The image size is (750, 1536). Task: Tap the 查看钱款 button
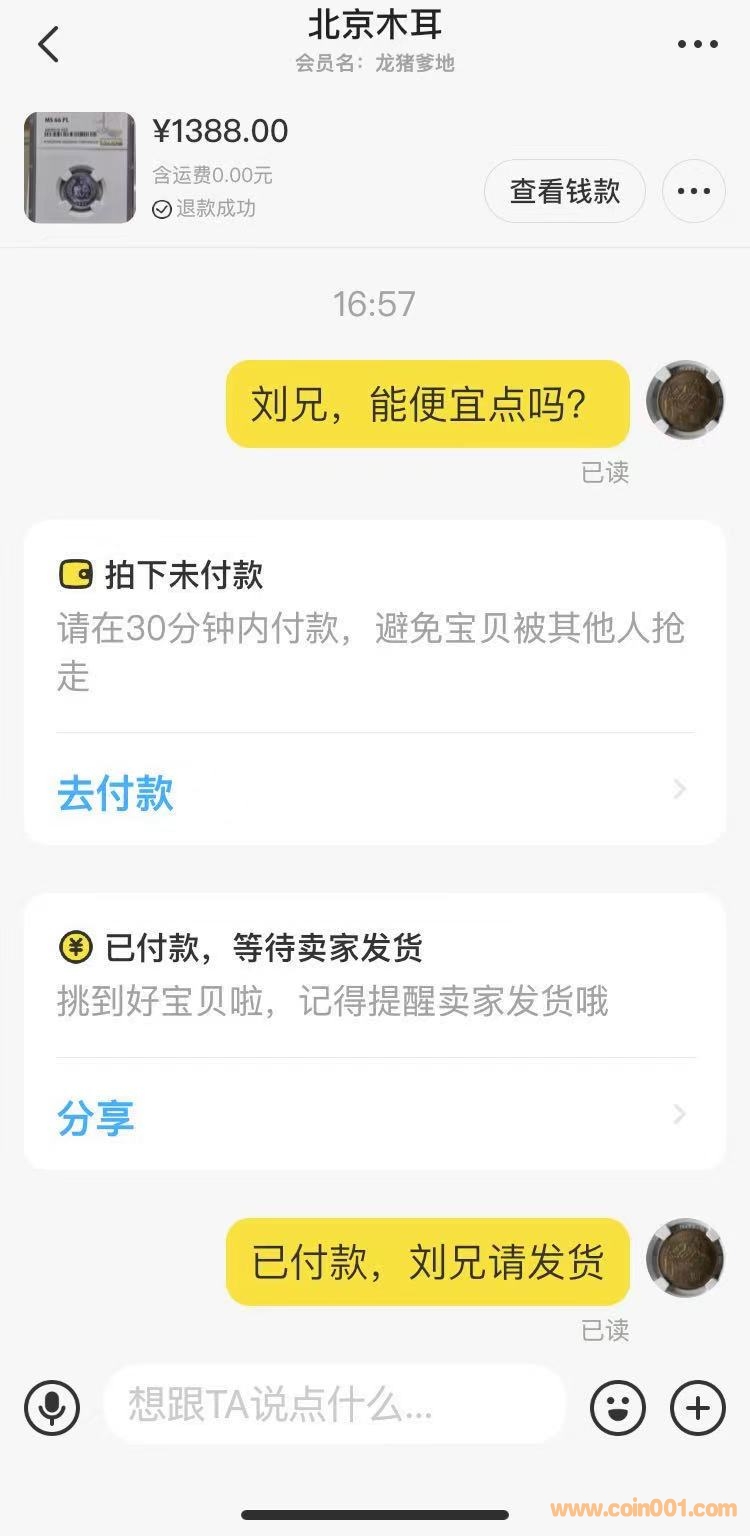(565, 191)
